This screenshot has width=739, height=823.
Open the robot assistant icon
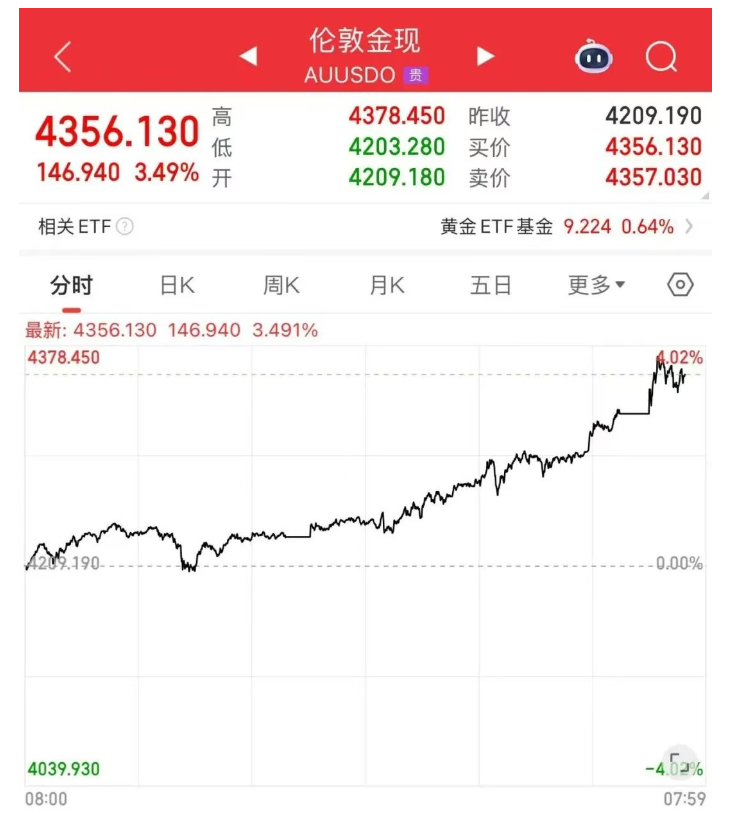593,57
